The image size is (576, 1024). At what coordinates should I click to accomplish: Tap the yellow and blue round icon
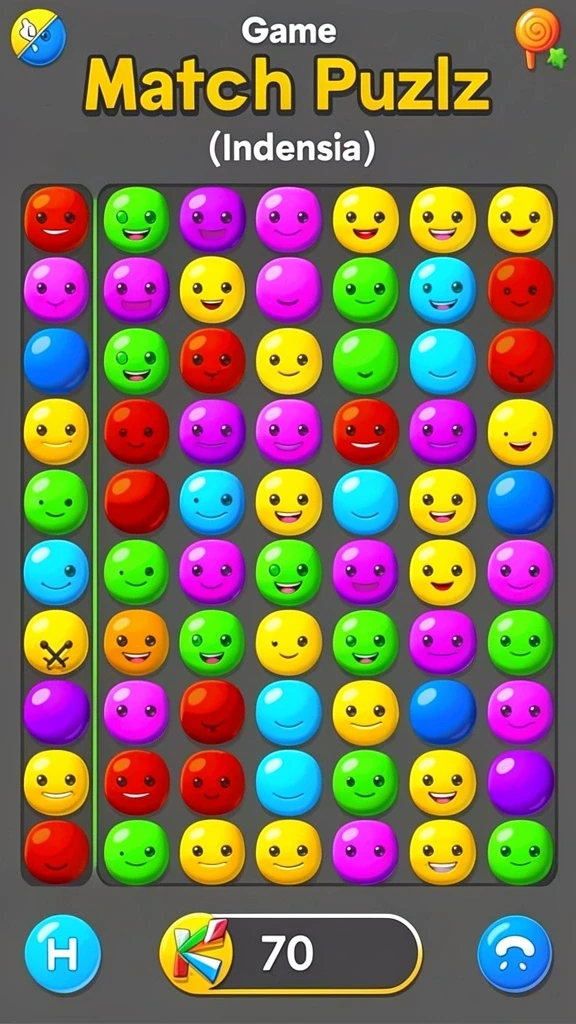click(39, 37)
